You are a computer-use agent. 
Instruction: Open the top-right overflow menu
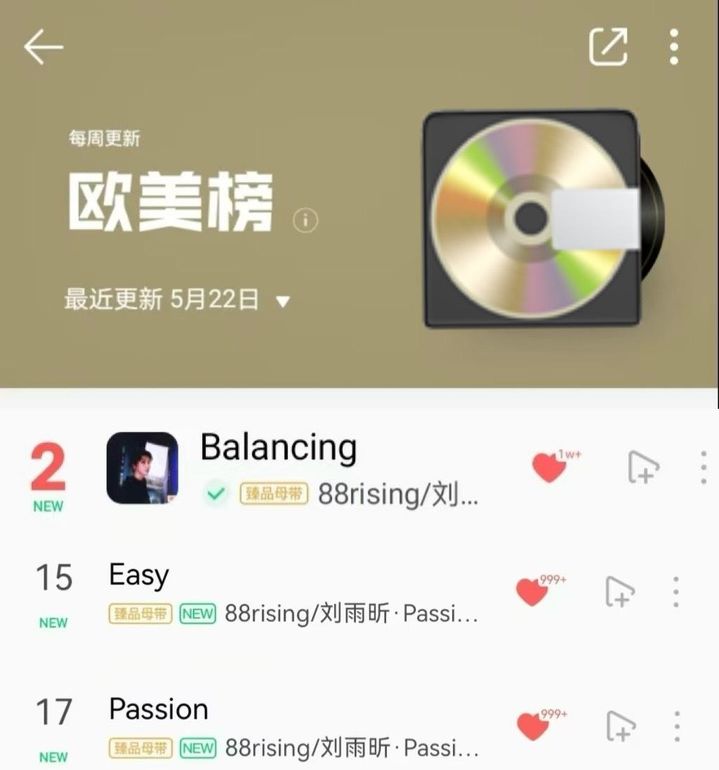pyautogui.click(x=674, y=46)
